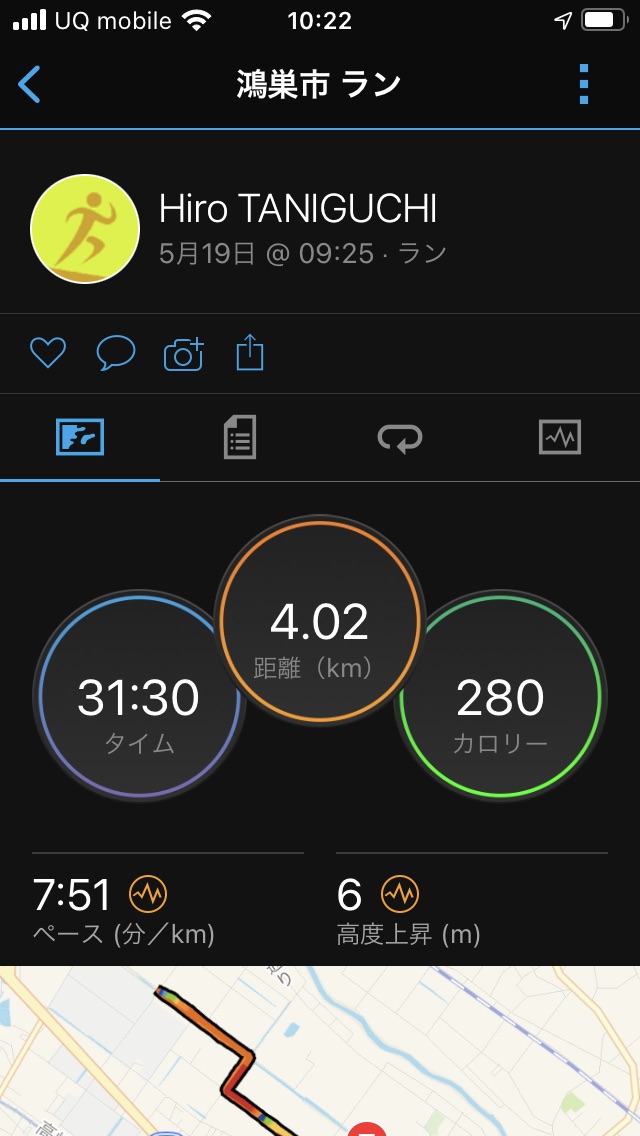
Task: Add a photo with the camera icon
Action: (183, 354)
